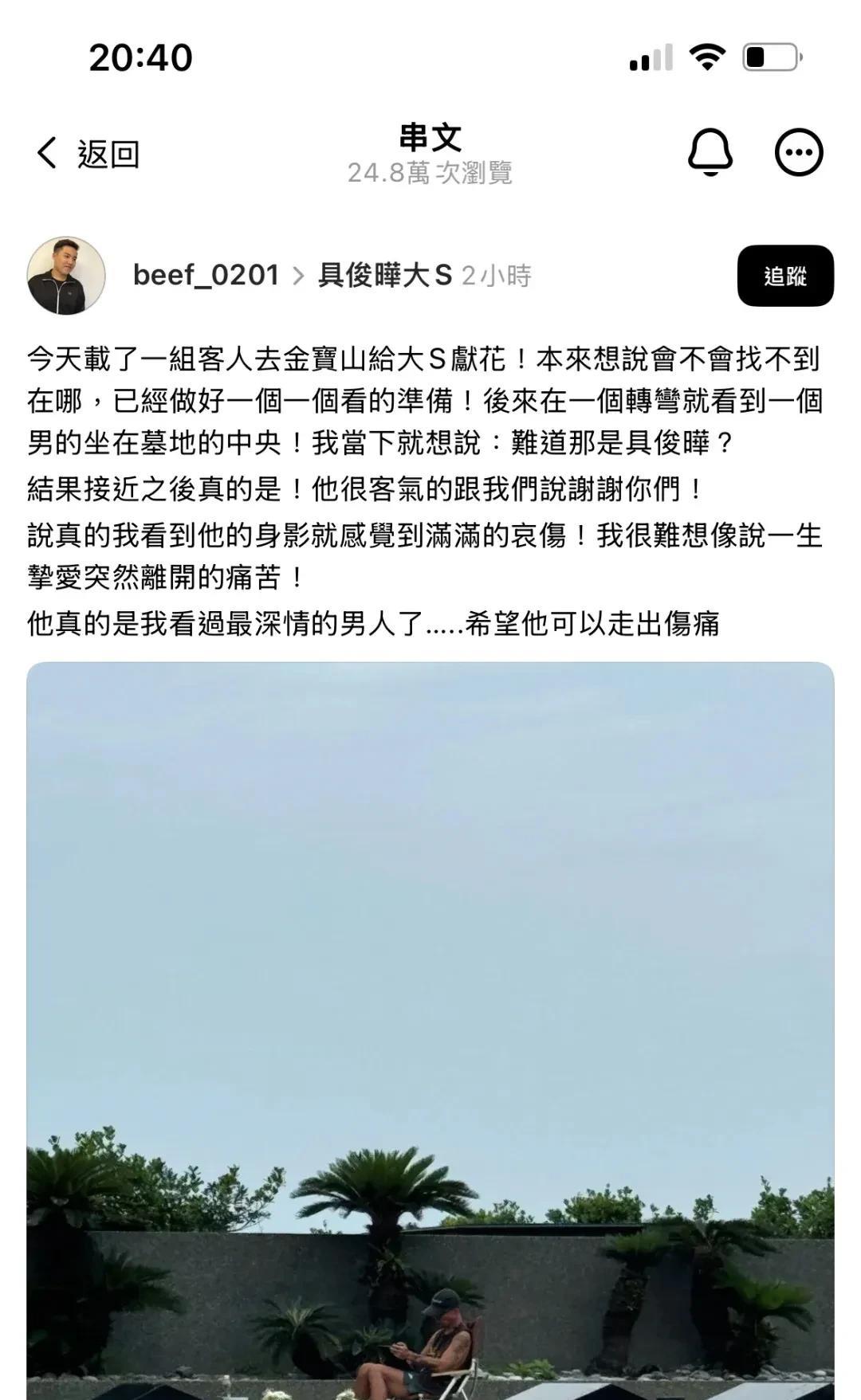View the cemetery photo in the post
The image size is (861, 1400).
click(x=431, y=1030)
